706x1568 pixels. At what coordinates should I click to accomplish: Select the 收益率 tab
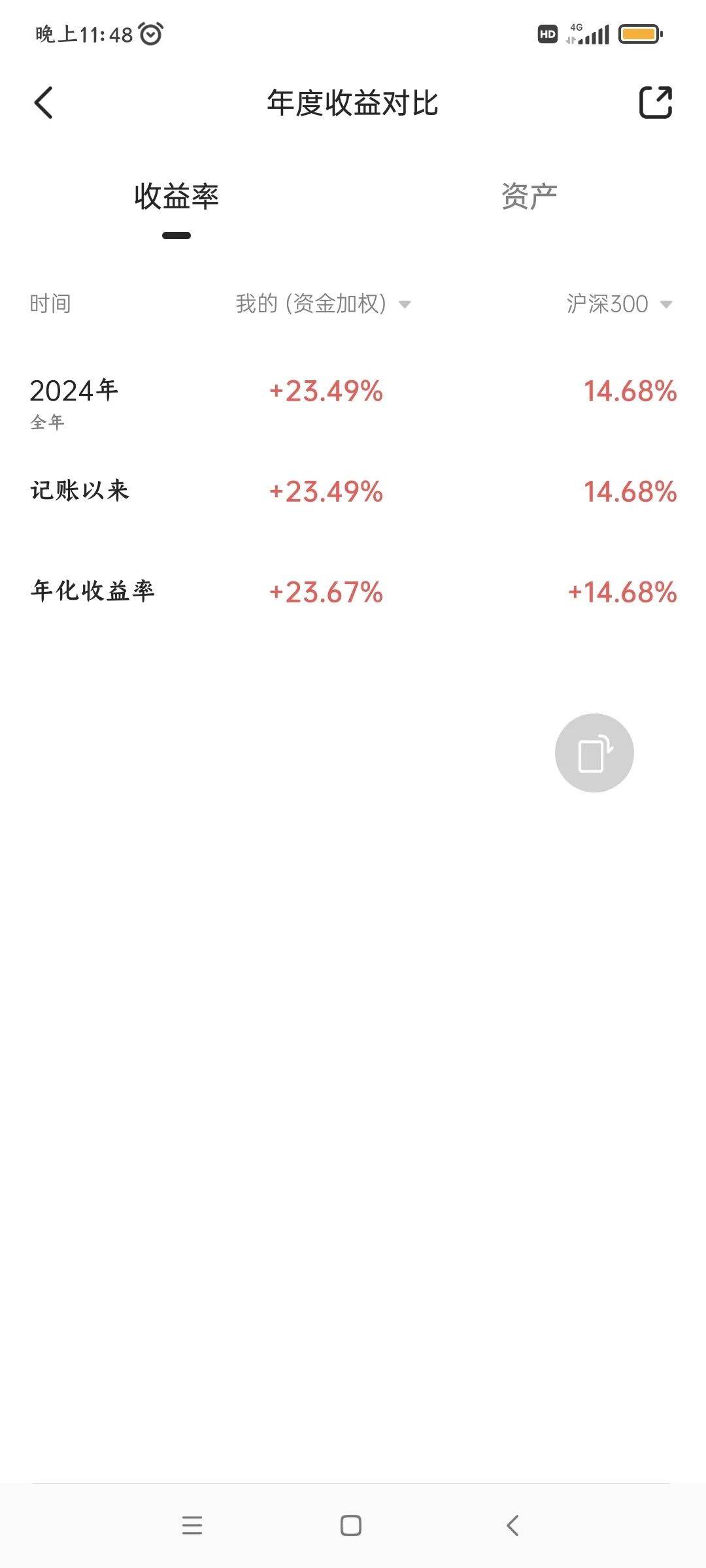point(175,195)
